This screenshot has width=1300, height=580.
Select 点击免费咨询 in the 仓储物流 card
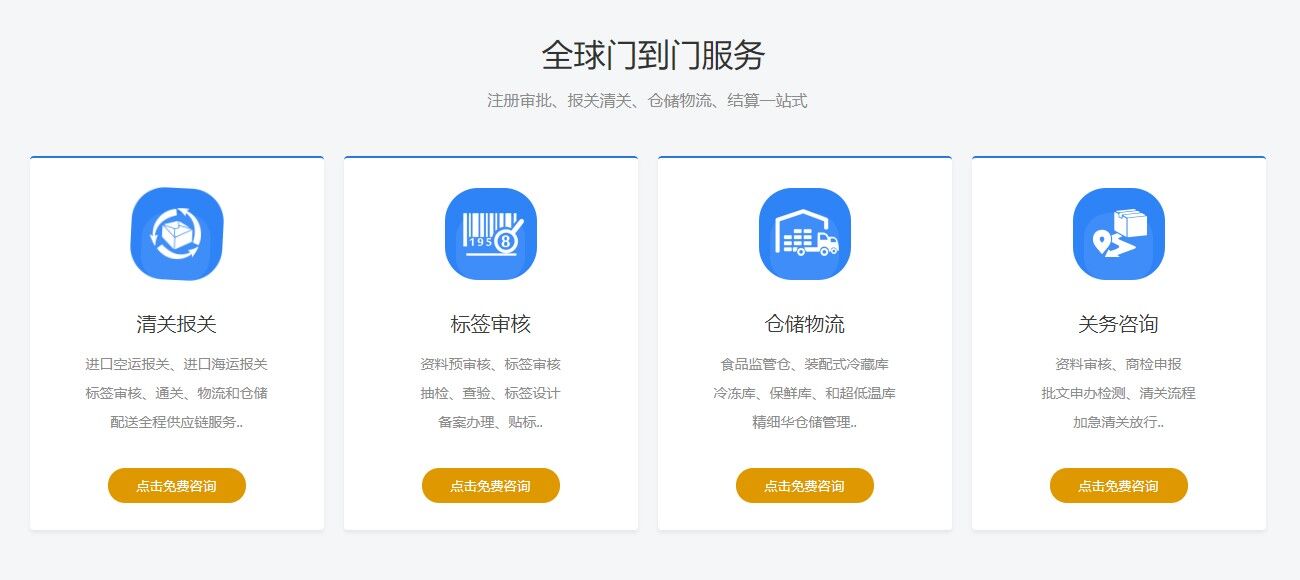[x=805, y=486]
